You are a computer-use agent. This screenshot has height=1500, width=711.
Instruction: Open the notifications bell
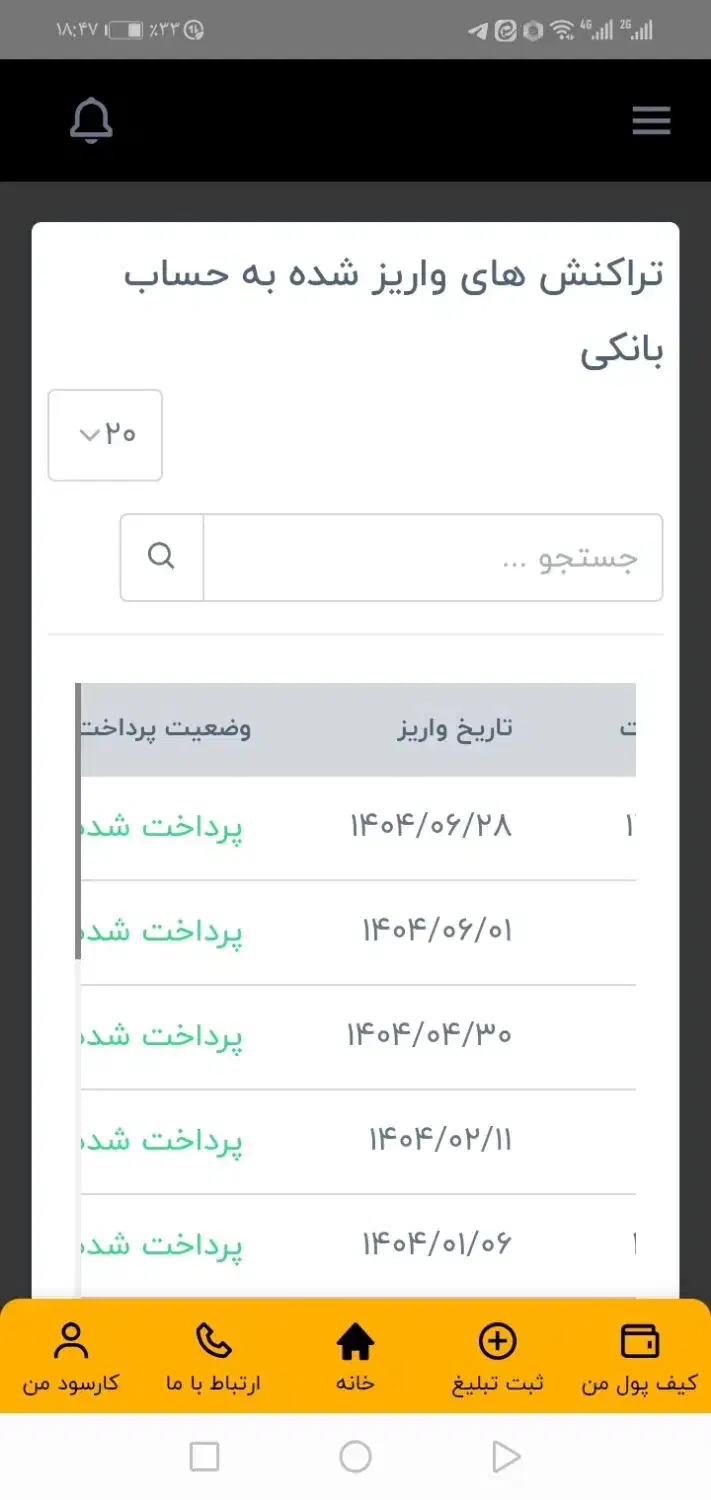(x=91, y=121)
